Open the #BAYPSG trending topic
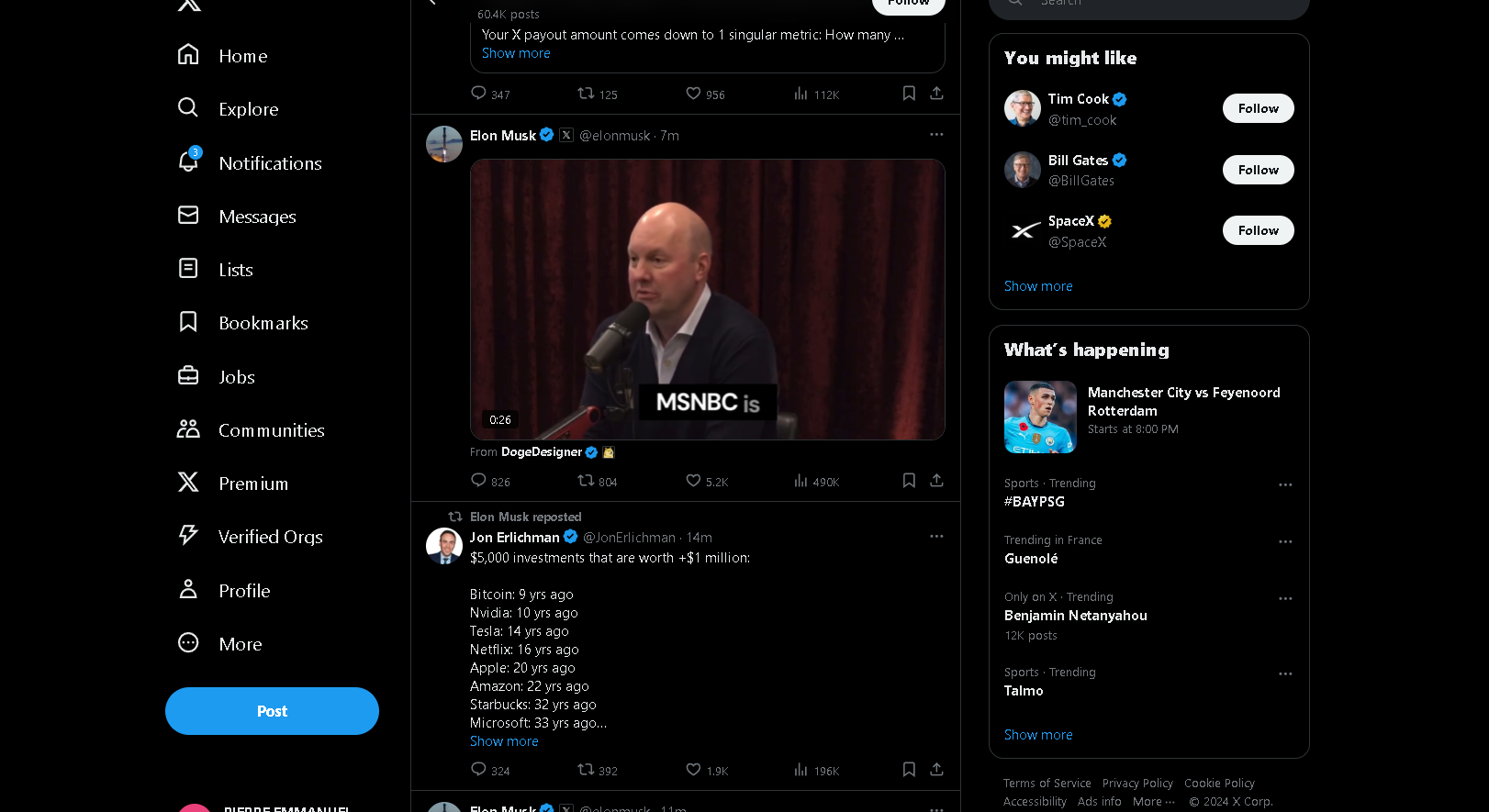1489x812 pixels. point(1035,502)
